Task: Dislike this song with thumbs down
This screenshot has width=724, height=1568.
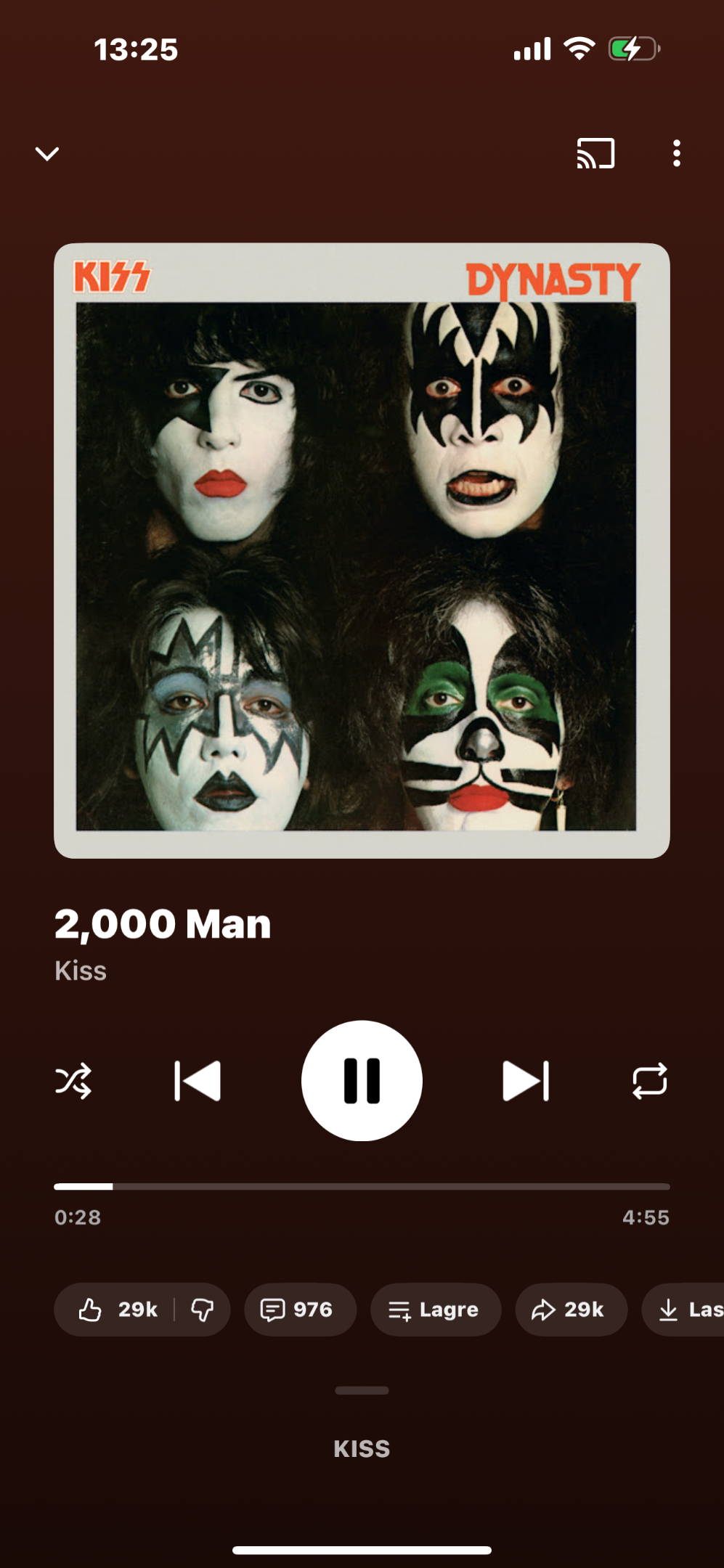Action: click(x=203, y=1310)
